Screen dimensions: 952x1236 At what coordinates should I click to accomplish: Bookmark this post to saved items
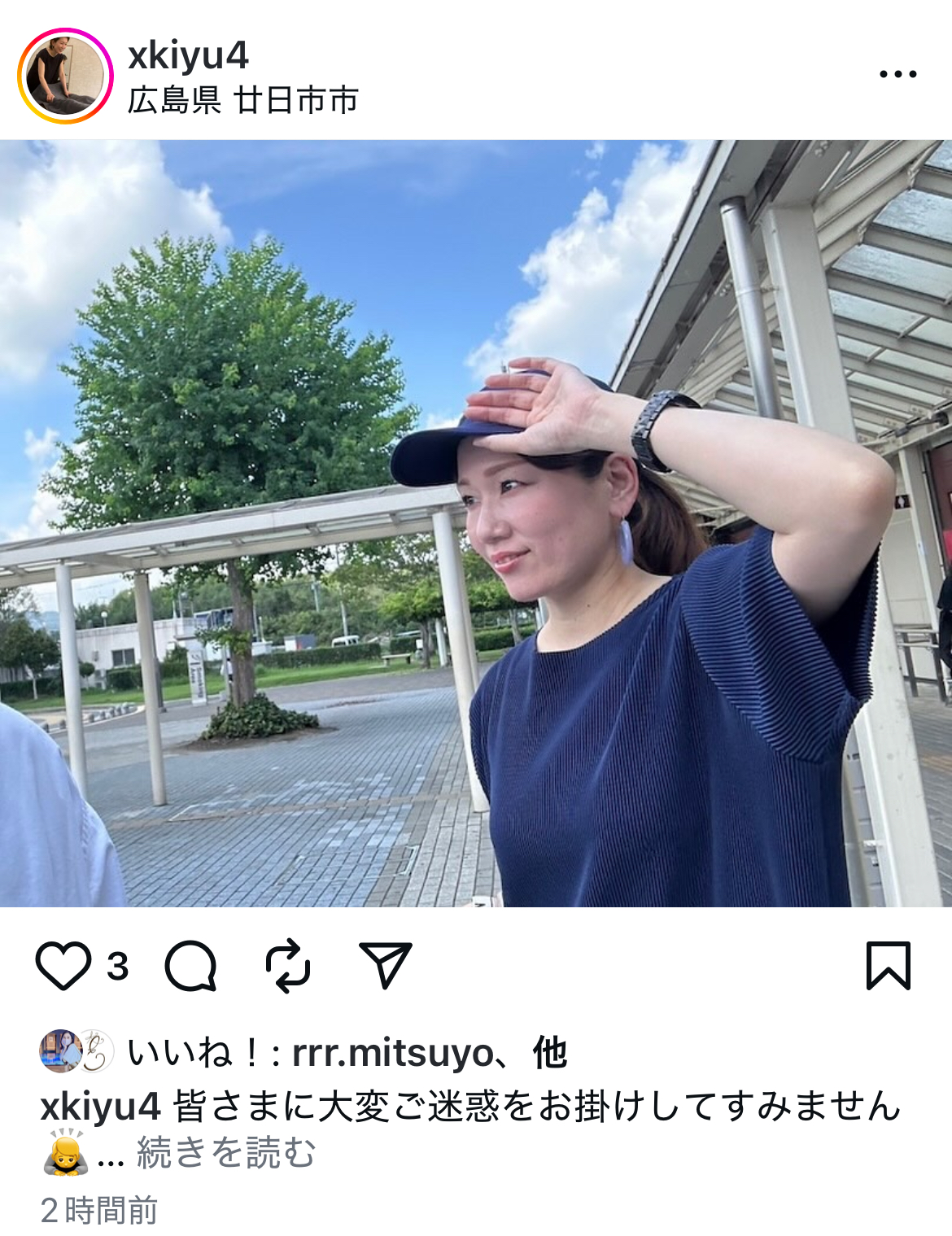(888, 966)
